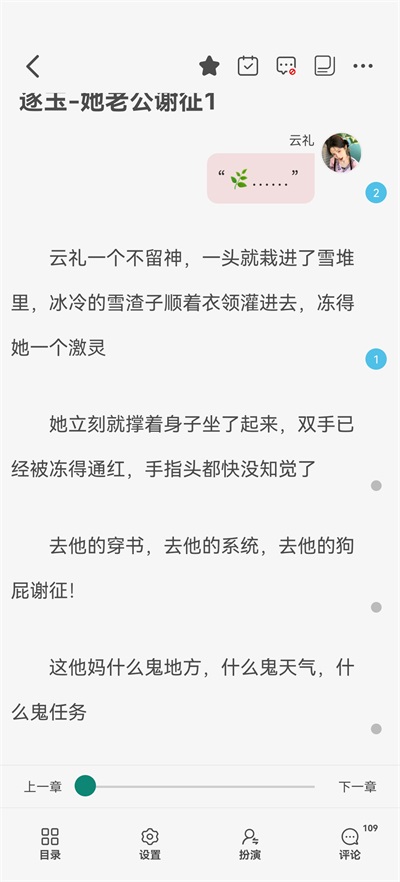Toggle the comment bubble display icon

click(x=286, y=66)
